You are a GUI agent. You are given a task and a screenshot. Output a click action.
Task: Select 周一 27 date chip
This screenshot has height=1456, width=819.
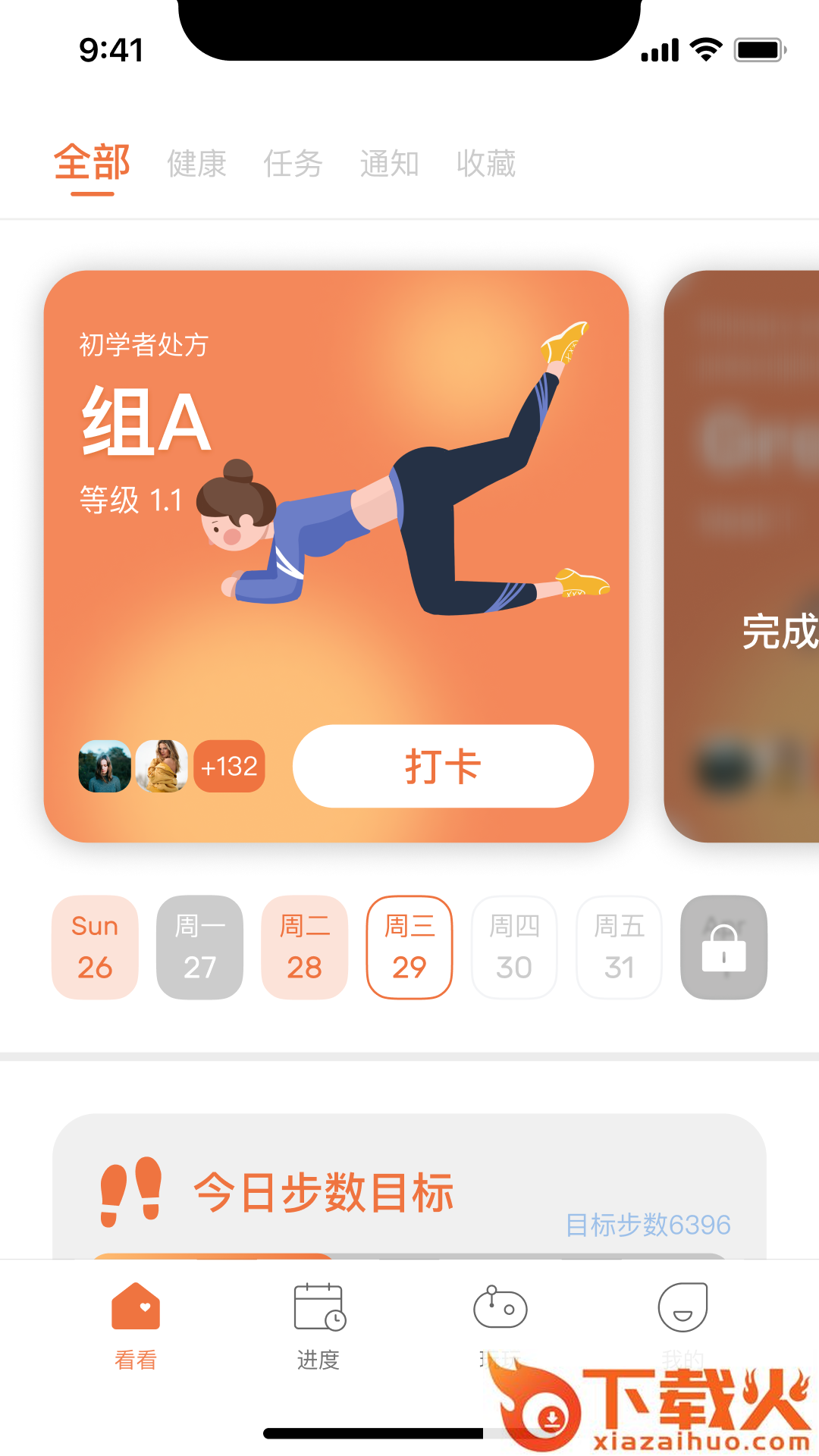point(199,947)
